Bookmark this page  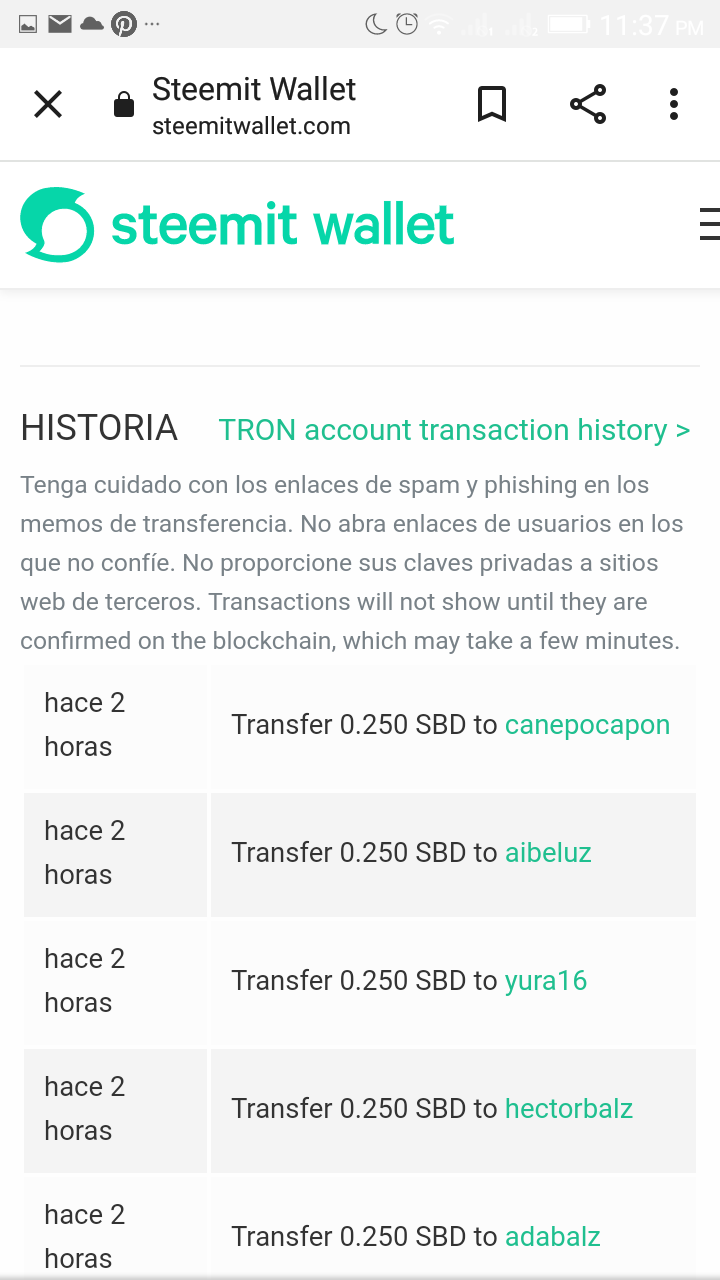pos(491,104)
